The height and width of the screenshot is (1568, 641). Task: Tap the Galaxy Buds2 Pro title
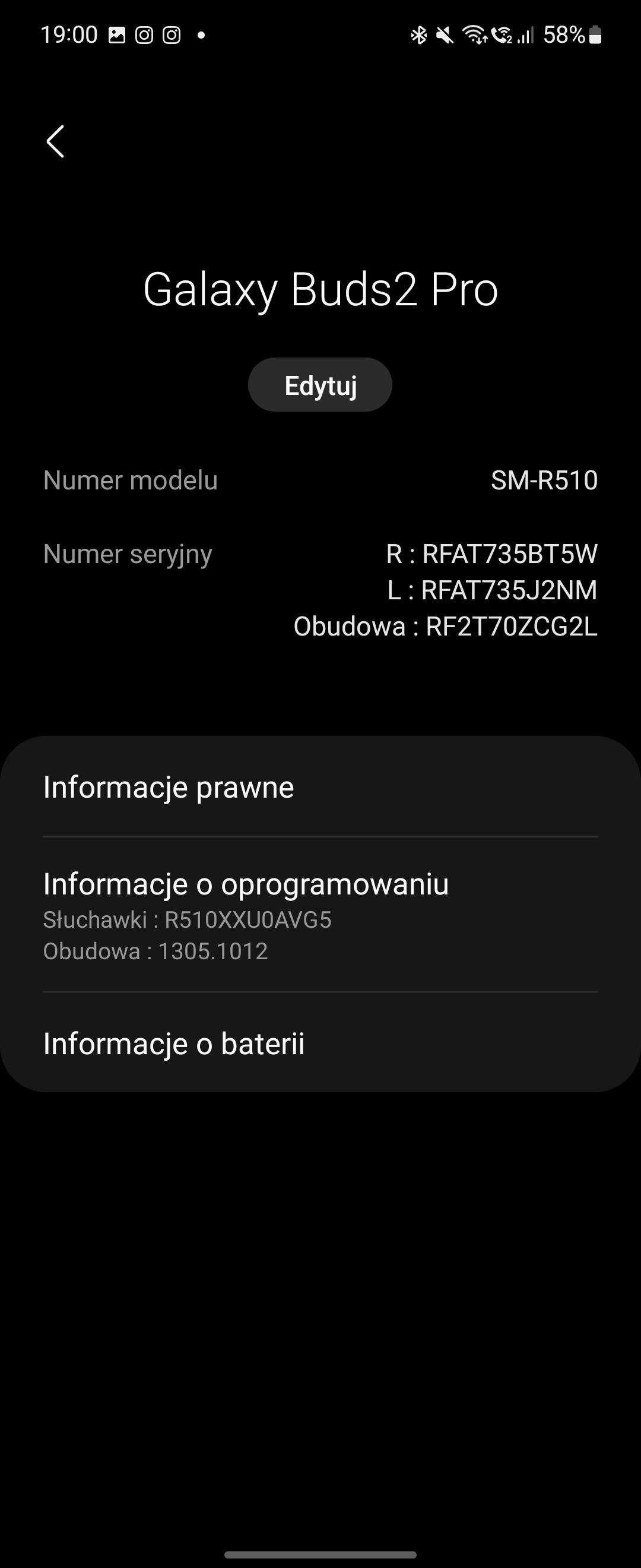320,290
